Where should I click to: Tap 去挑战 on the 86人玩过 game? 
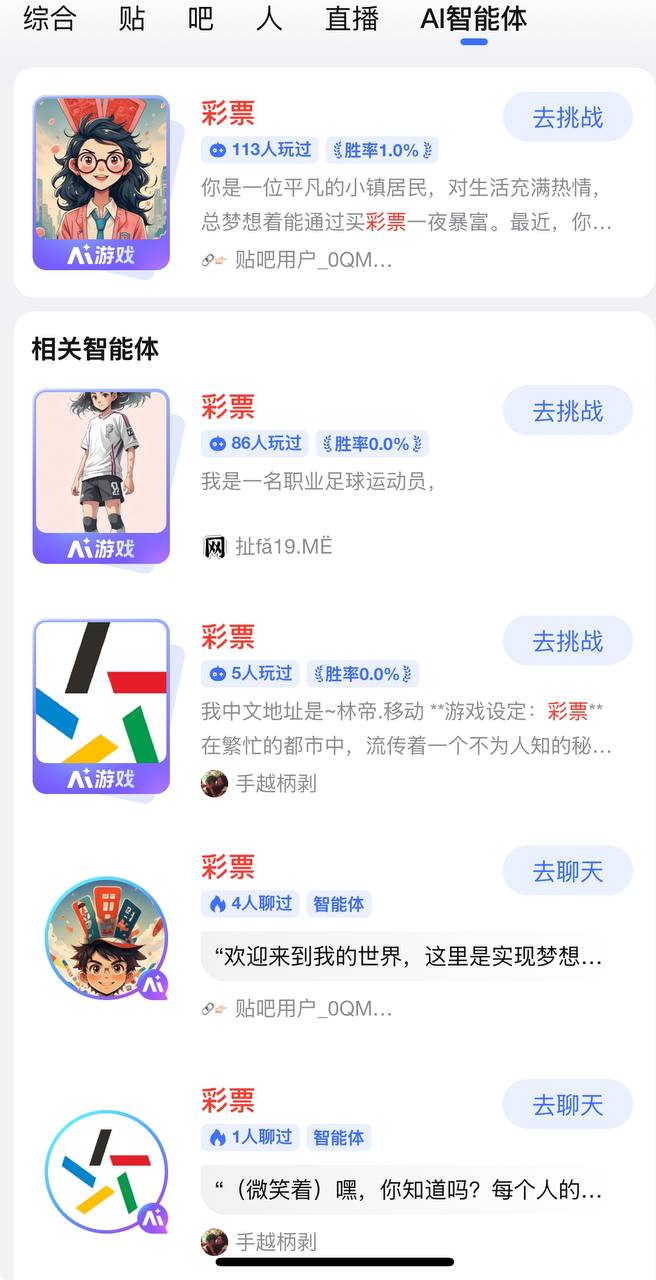click(x=567, y=410)
